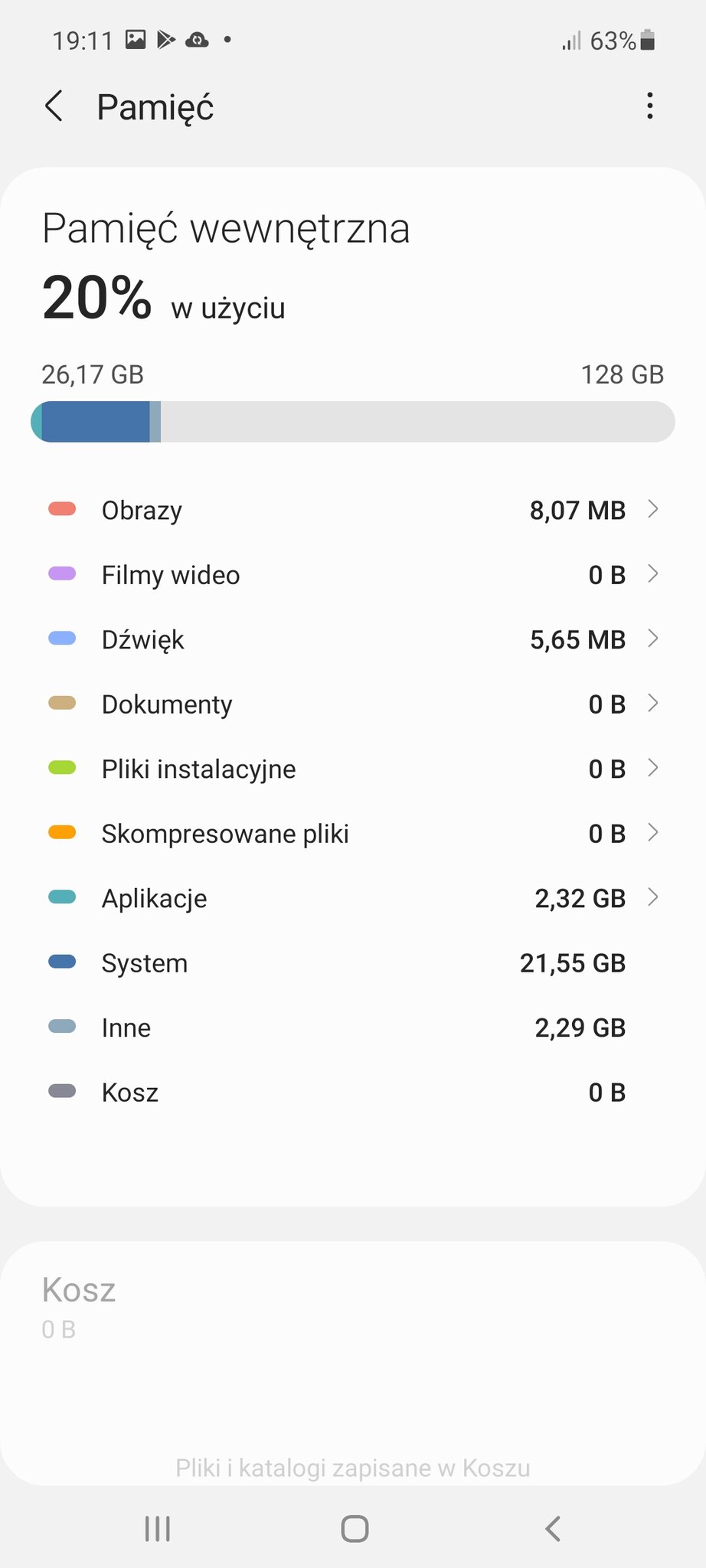Image resolution: width=706 pixels, height=1568 pixels.
Task: Open Skompresowane pliki category
Action: pyautogui.click(x=353, y=833)
